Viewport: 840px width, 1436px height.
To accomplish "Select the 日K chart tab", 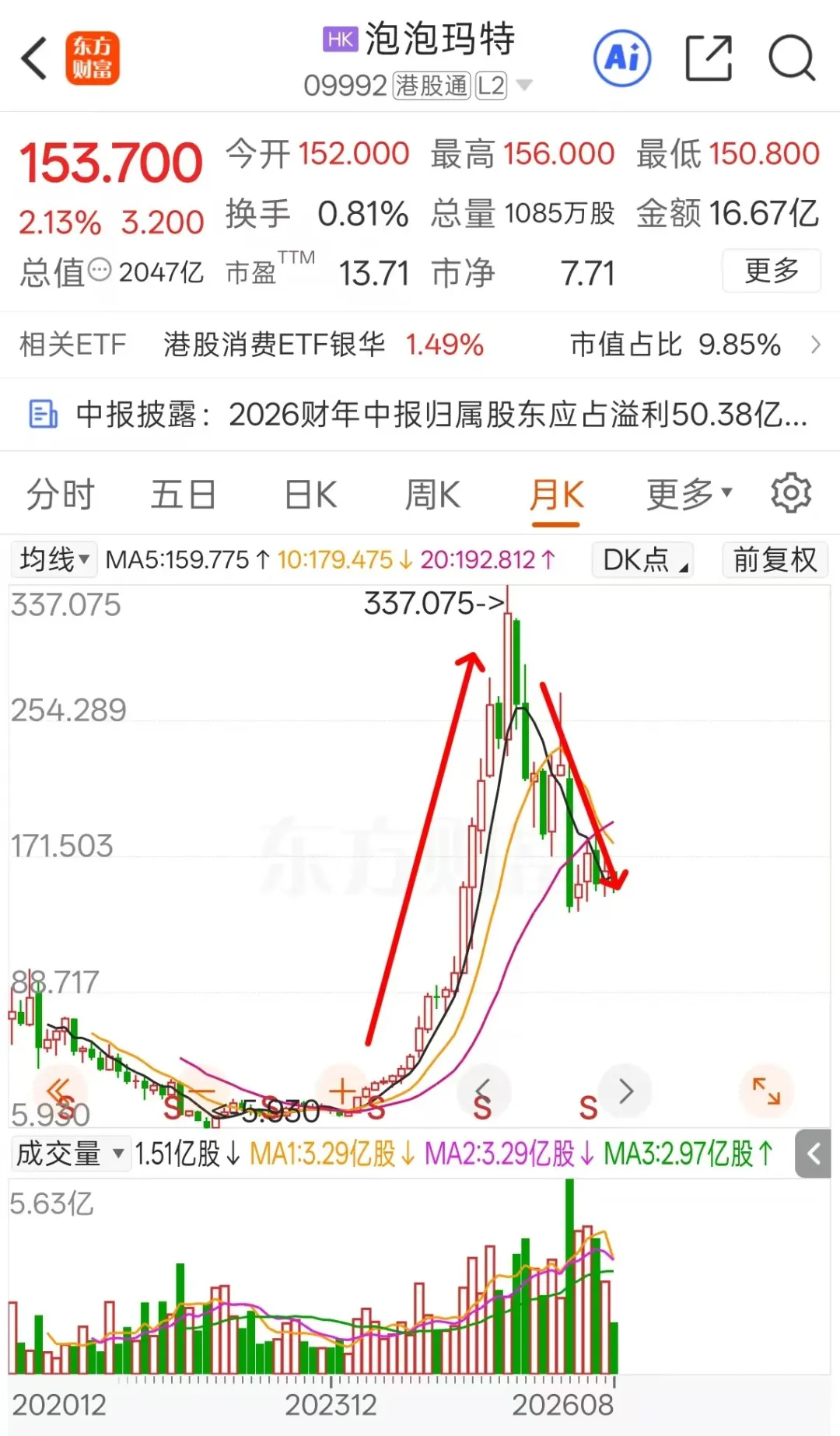I will (x=310, y=495).
